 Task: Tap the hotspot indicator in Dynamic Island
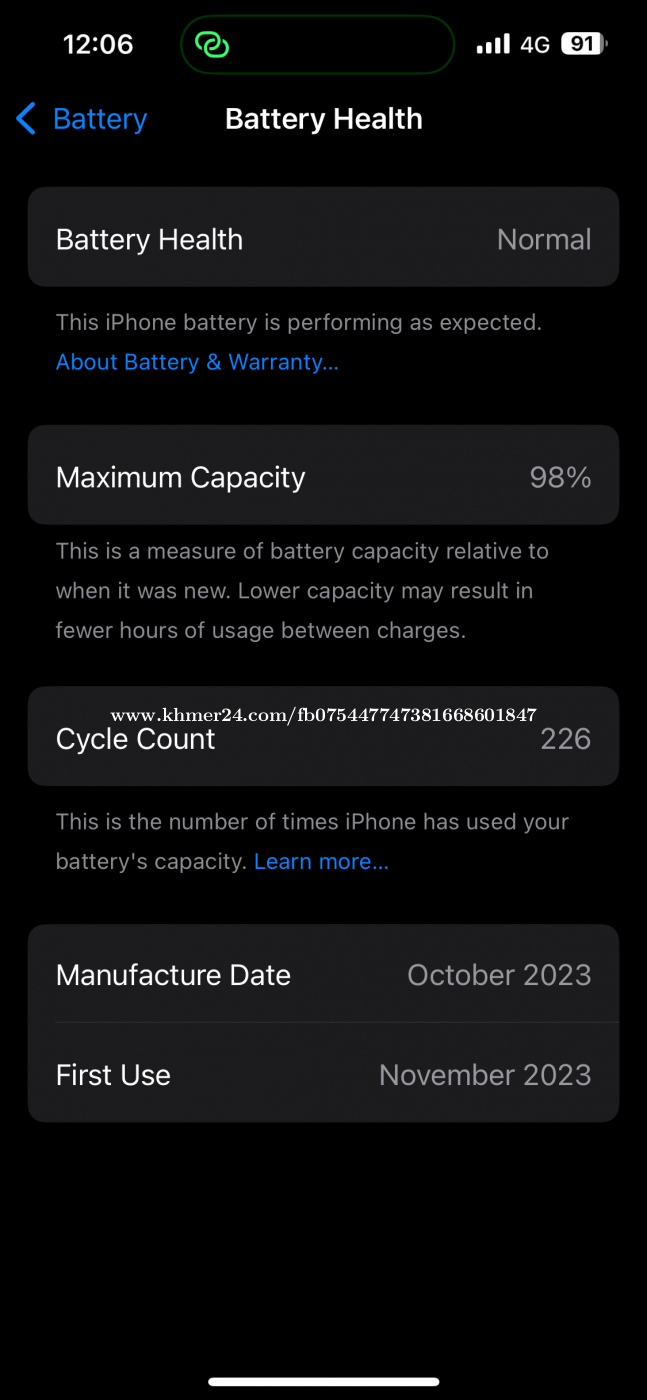click(212, 45)
